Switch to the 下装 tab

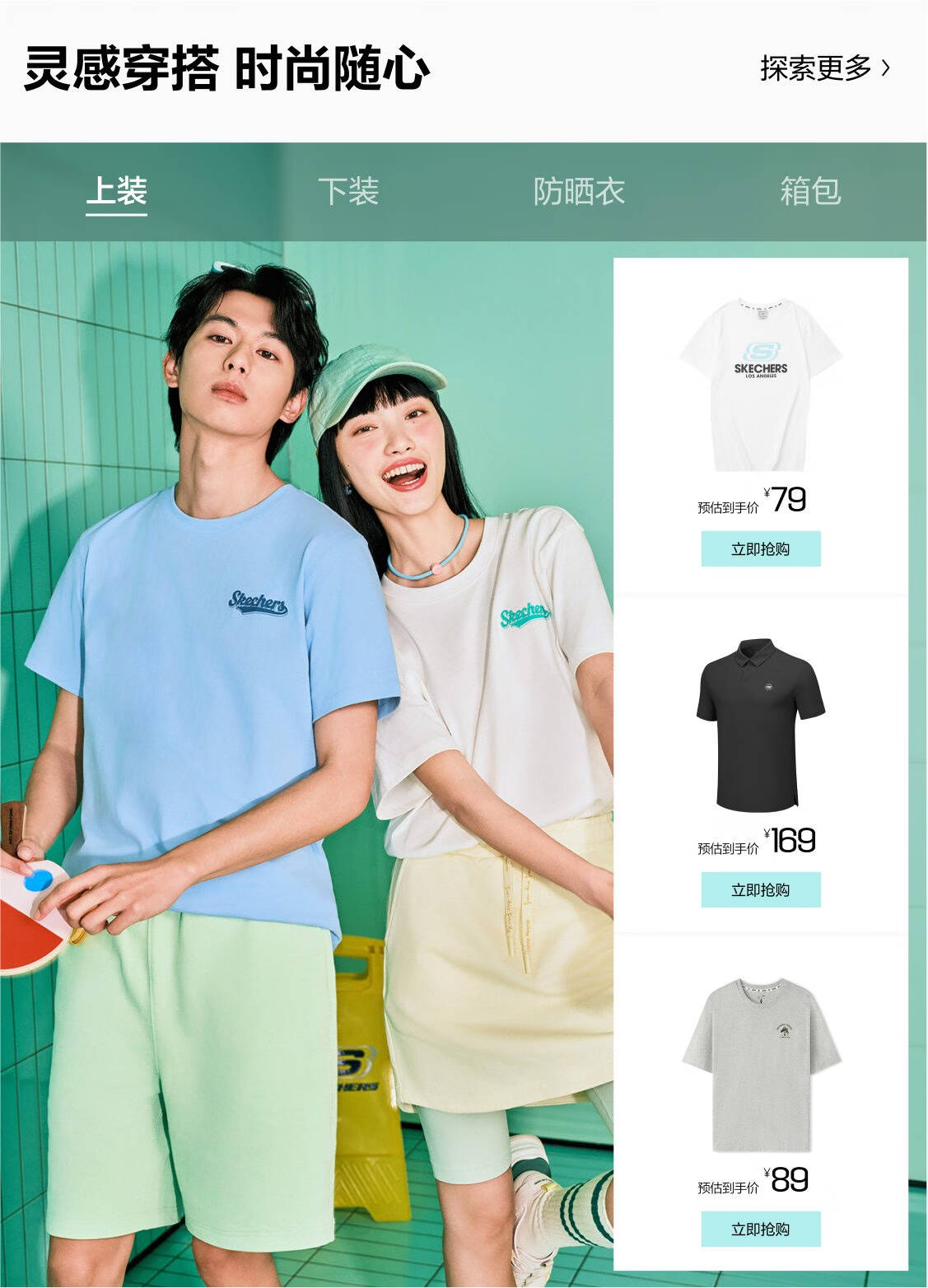(x=347, y=192)
